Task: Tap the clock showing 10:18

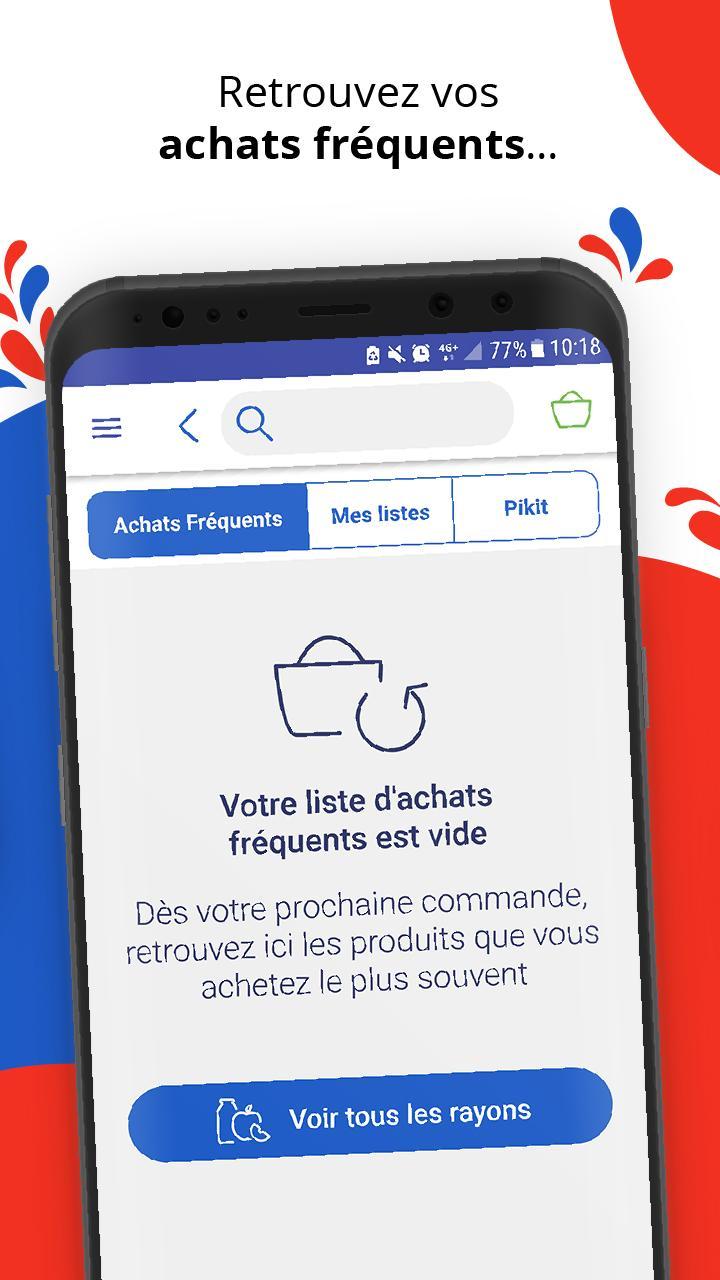Action: pos(577,349)
